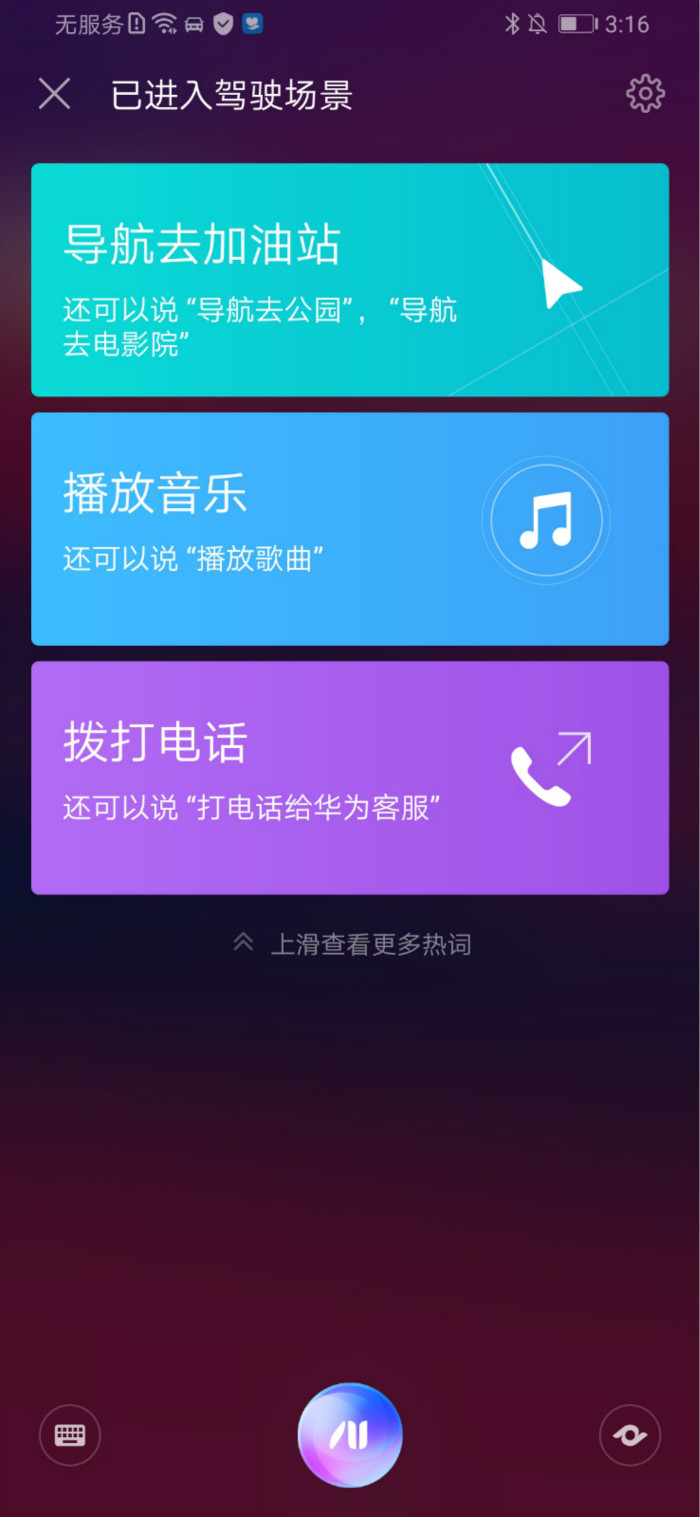Select the 导航去加油站 navigation card
700x1517 pixels.
pyautogui.click(x=350, y=280)
